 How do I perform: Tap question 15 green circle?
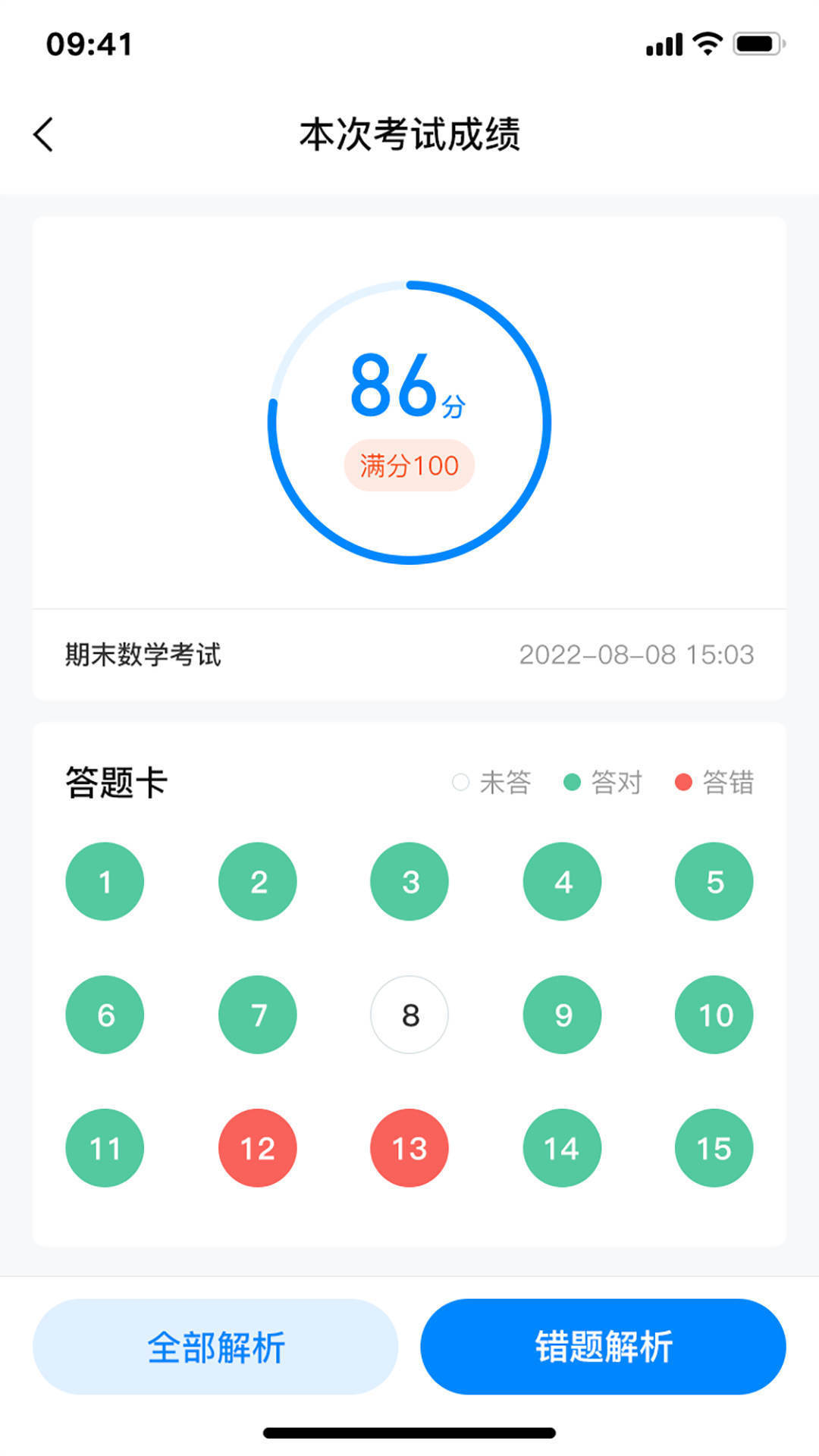(x=714, y=1147)
